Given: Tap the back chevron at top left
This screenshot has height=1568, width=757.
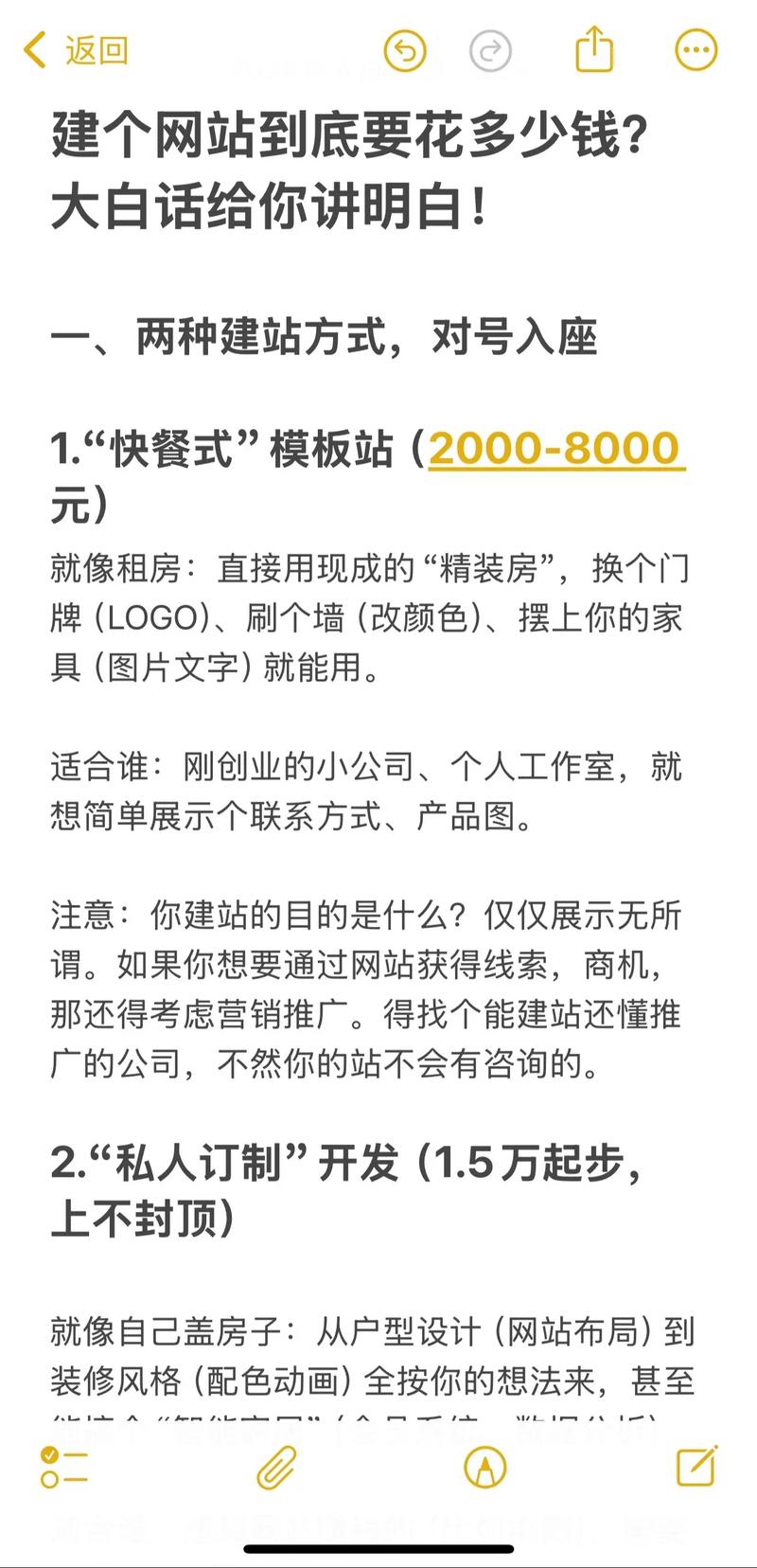Looking at the screenshot, I should [33, 50].
